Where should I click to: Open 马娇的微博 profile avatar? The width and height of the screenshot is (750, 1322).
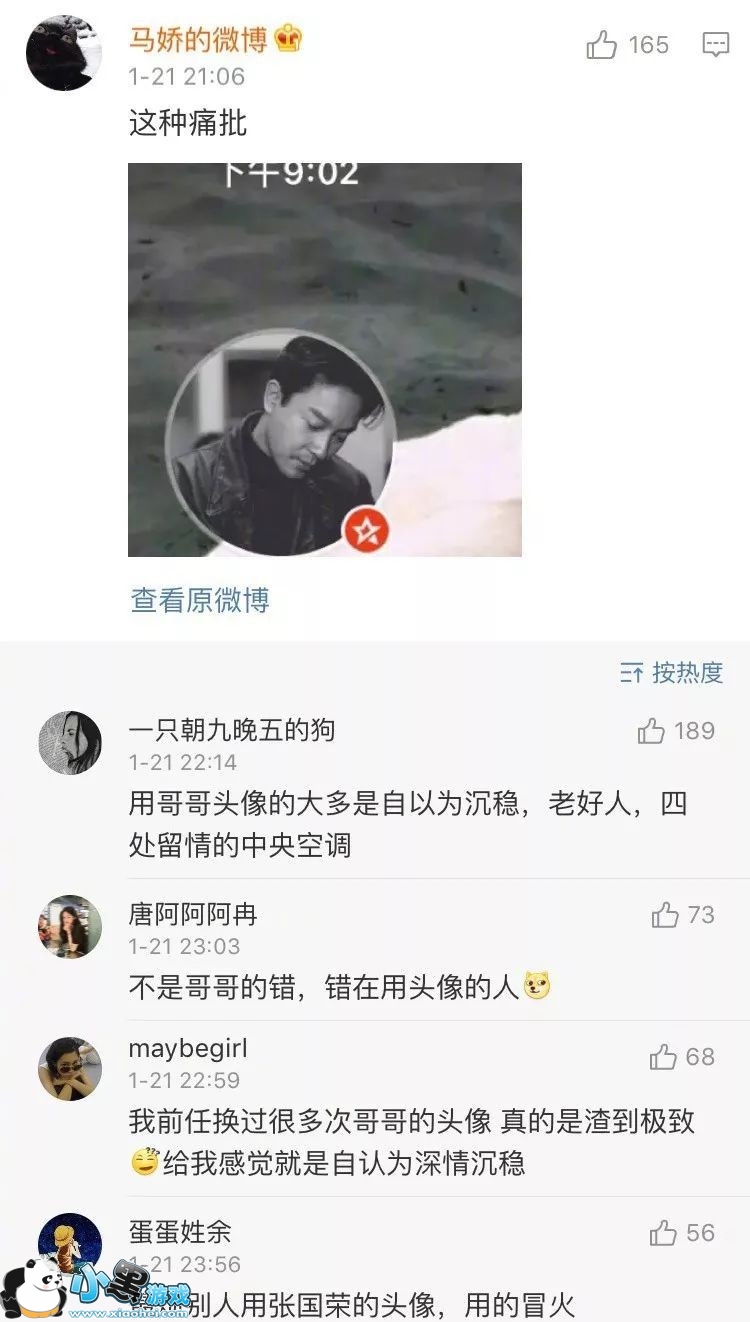click(x=64, y=53)
